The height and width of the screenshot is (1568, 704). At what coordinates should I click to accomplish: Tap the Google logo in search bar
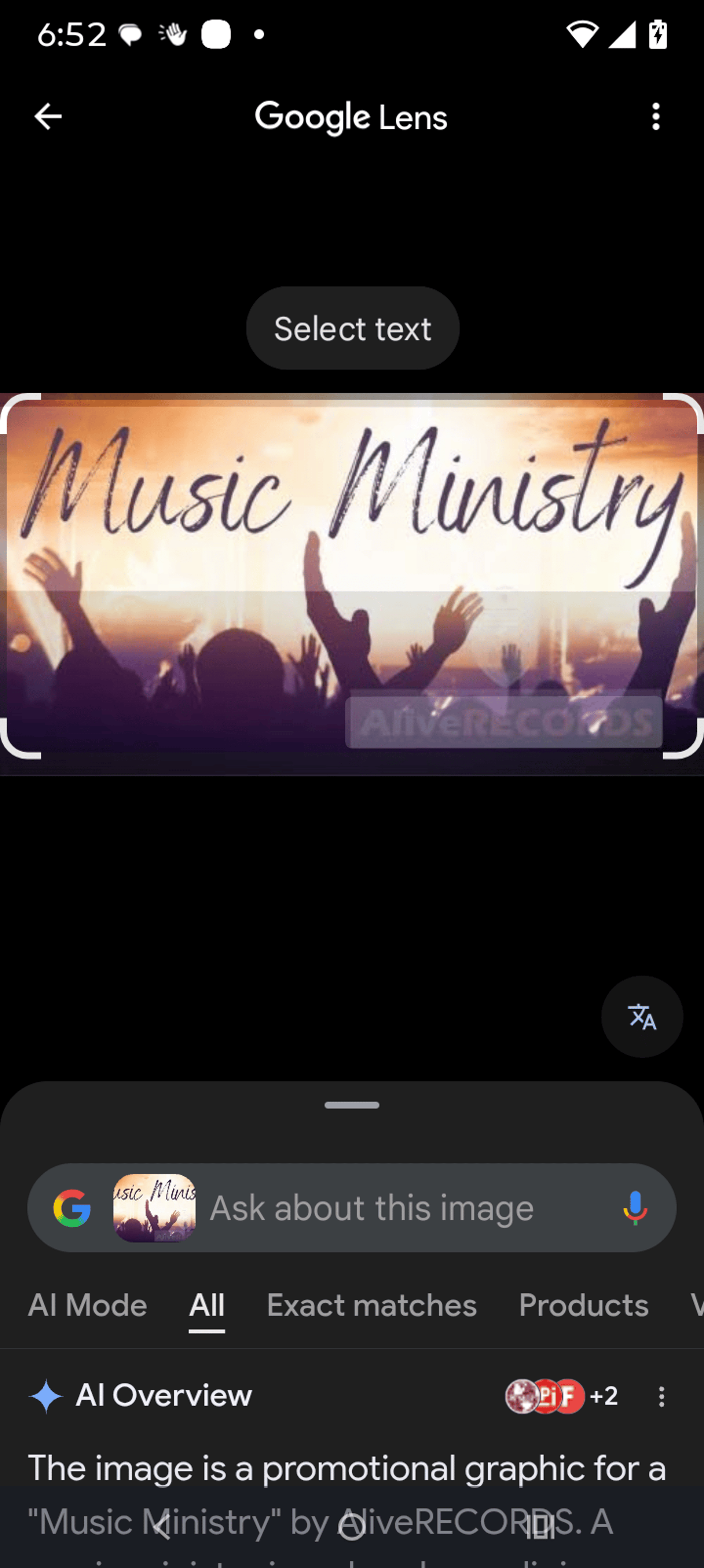click(72, 1208)
